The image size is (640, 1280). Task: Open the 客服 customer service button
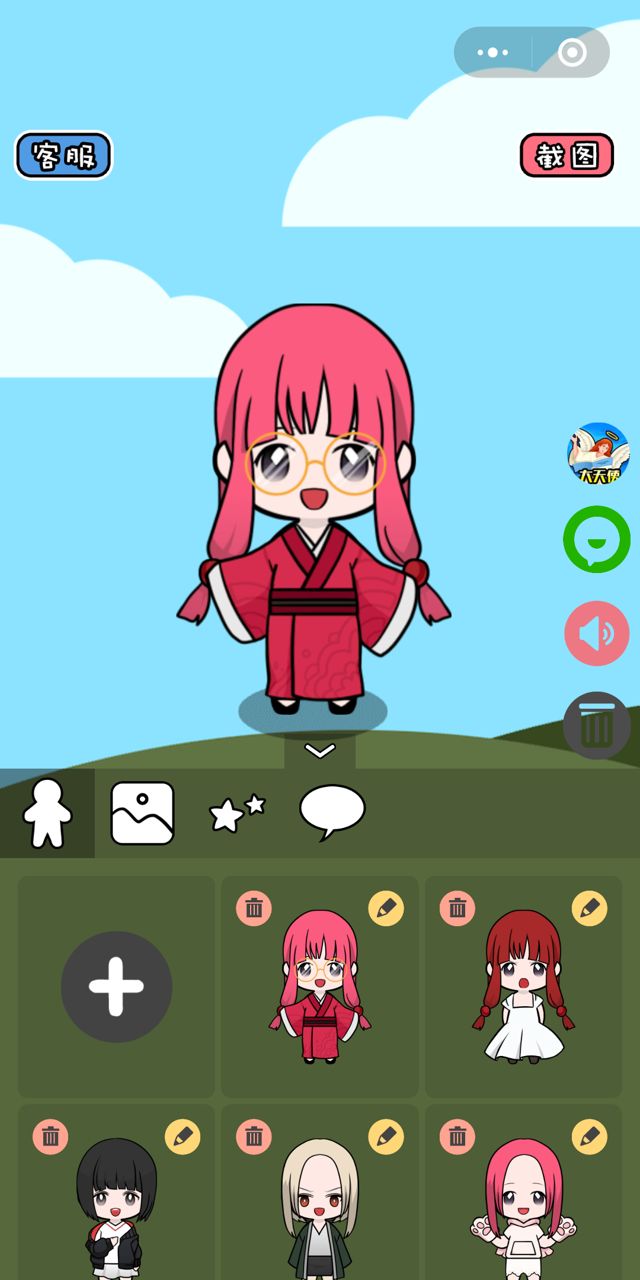click(x=63, y=156)
